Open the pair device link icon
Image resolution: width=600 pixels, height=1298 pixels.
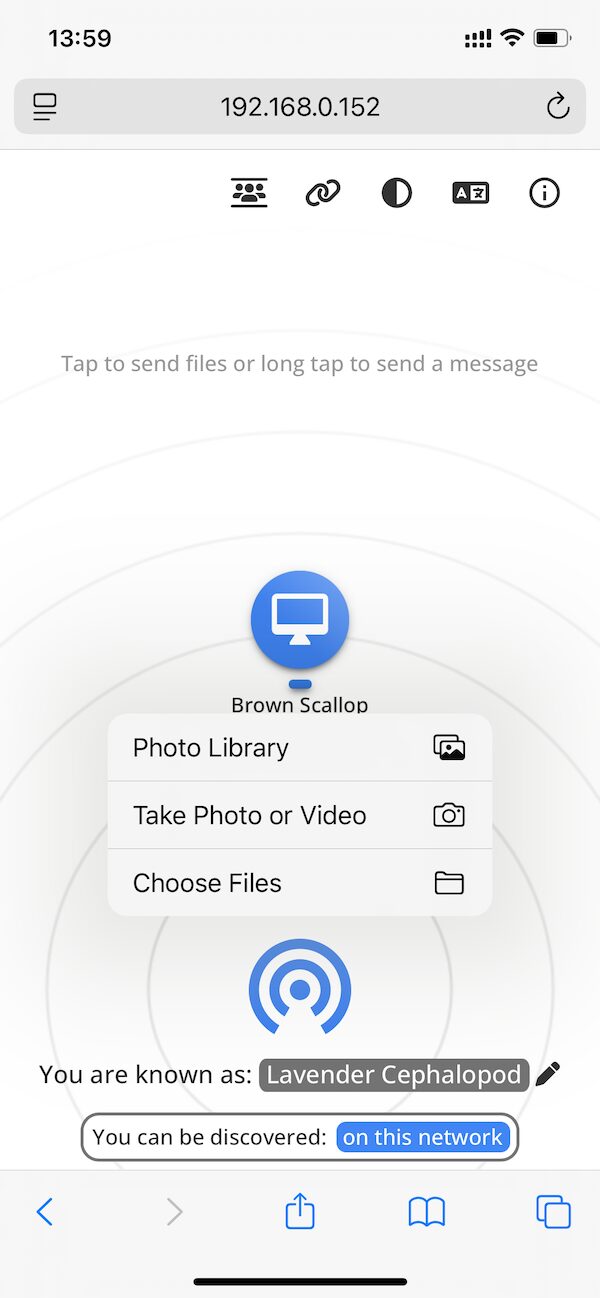coord(323,193)
